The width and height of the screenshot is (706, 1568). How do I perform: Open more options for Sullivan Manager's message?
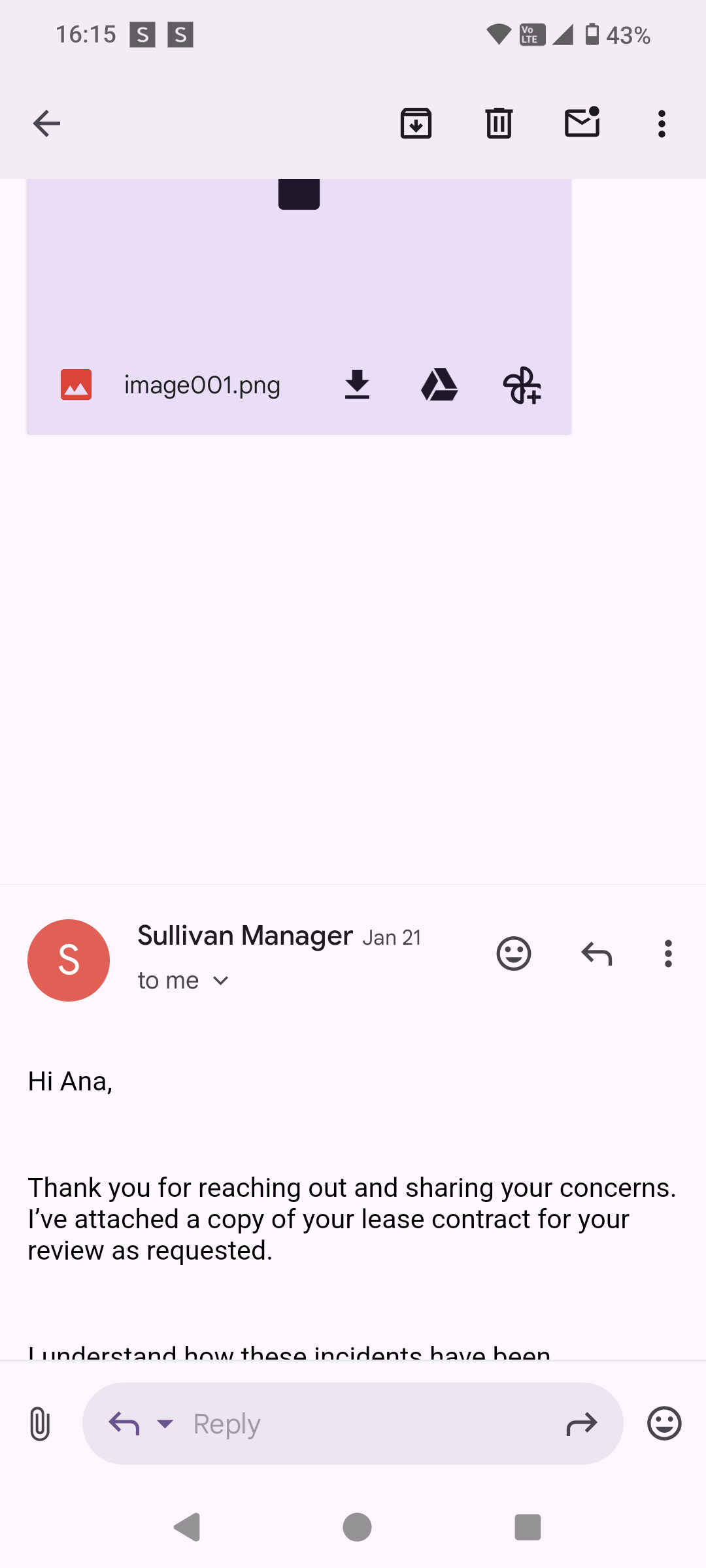pyautogui.click(x=667, y=954)
